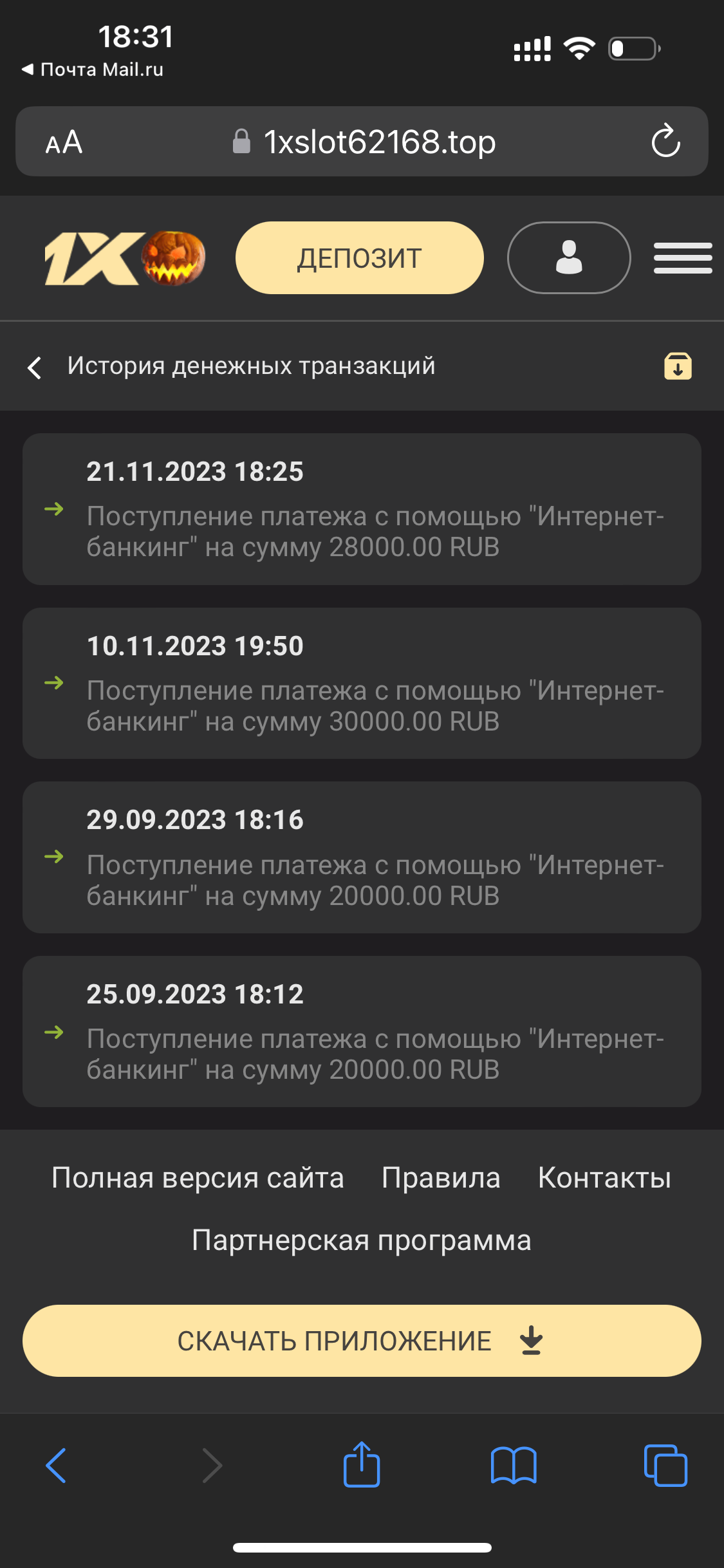Open the yellow archive download icon
The image size is (724, 1568).
[x=678, y=366]
